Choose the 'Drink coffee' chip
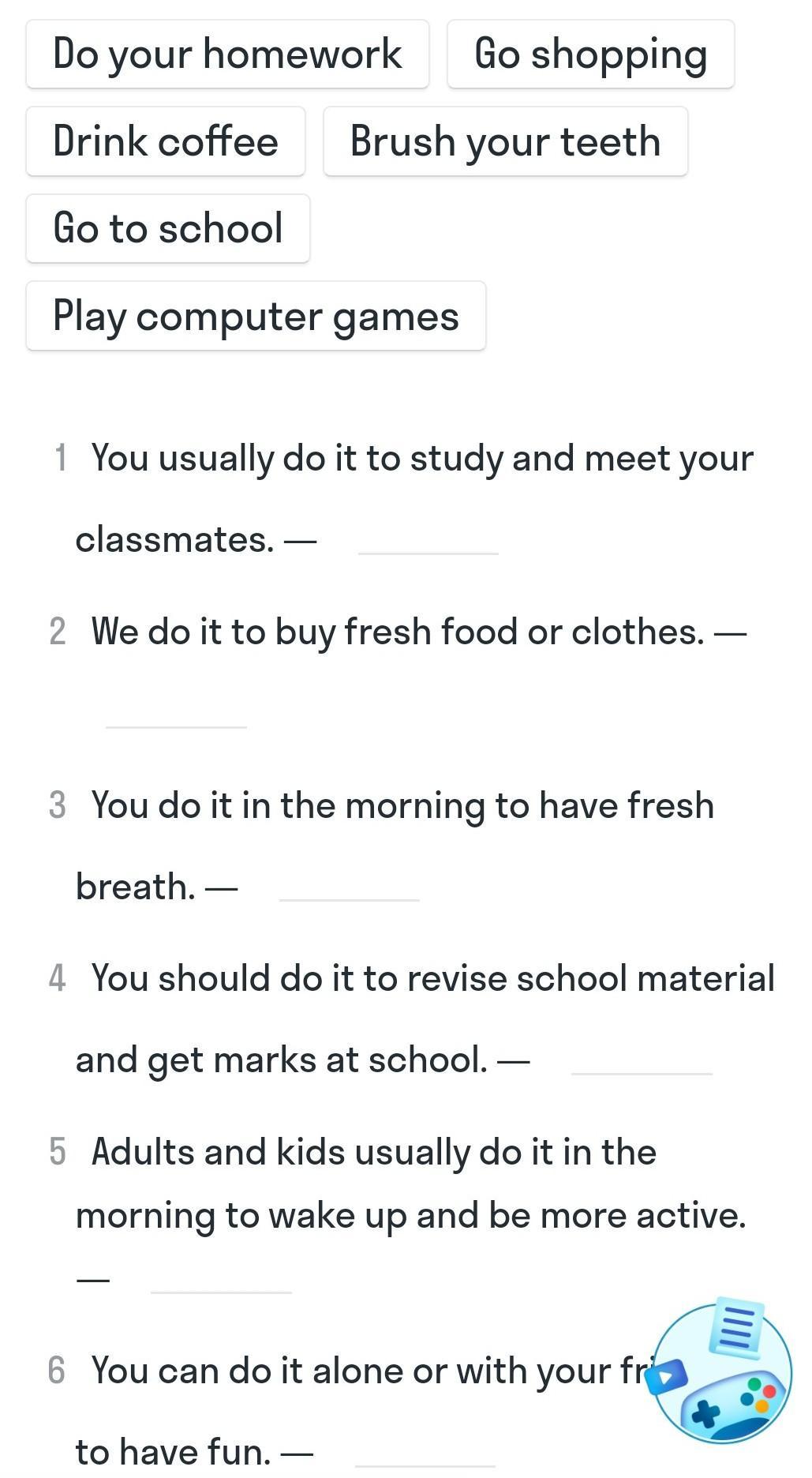This screenshot has width=812, height=1478. pos(166,141)
